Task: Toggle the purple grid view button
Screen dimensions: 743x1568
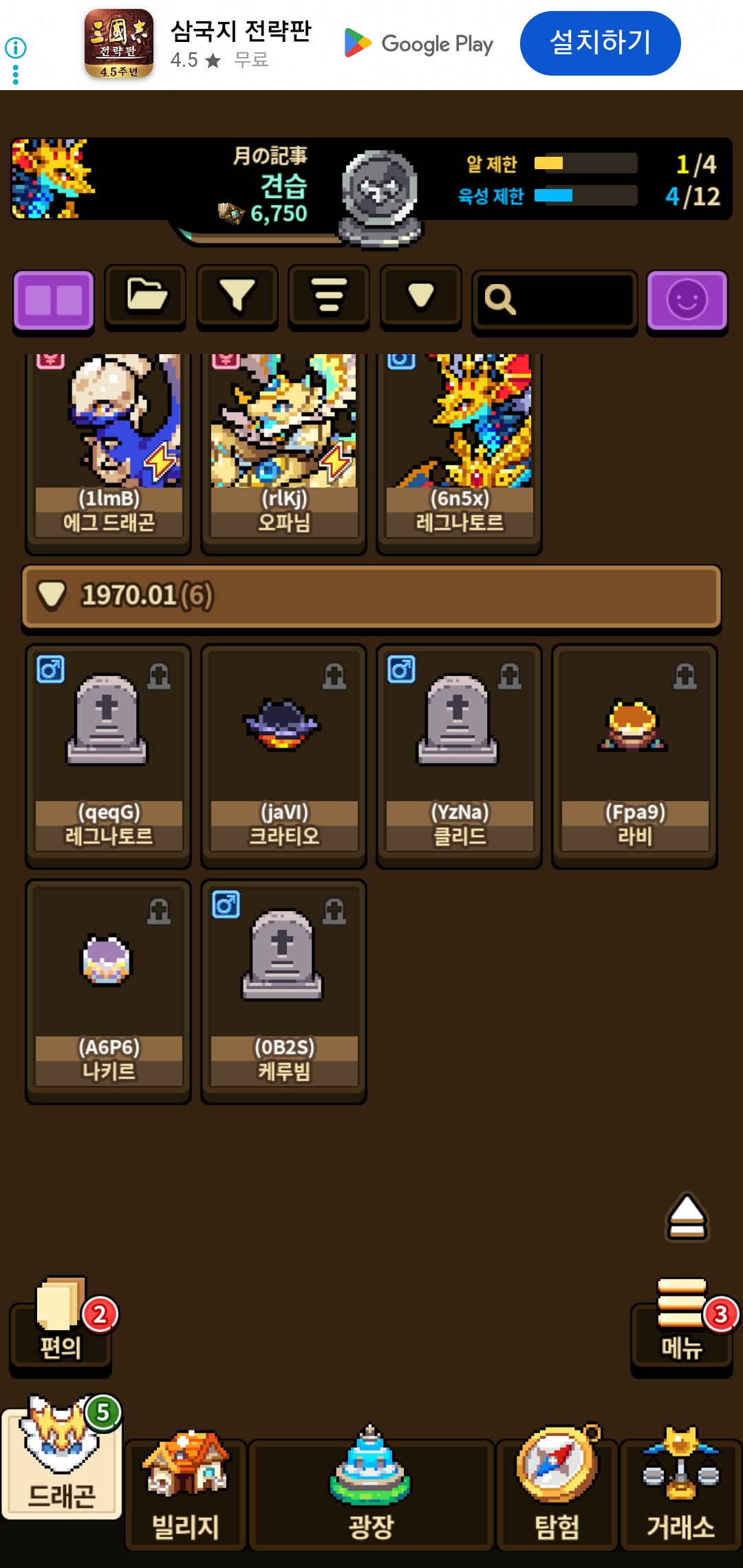Action: [x=54, y=299]
